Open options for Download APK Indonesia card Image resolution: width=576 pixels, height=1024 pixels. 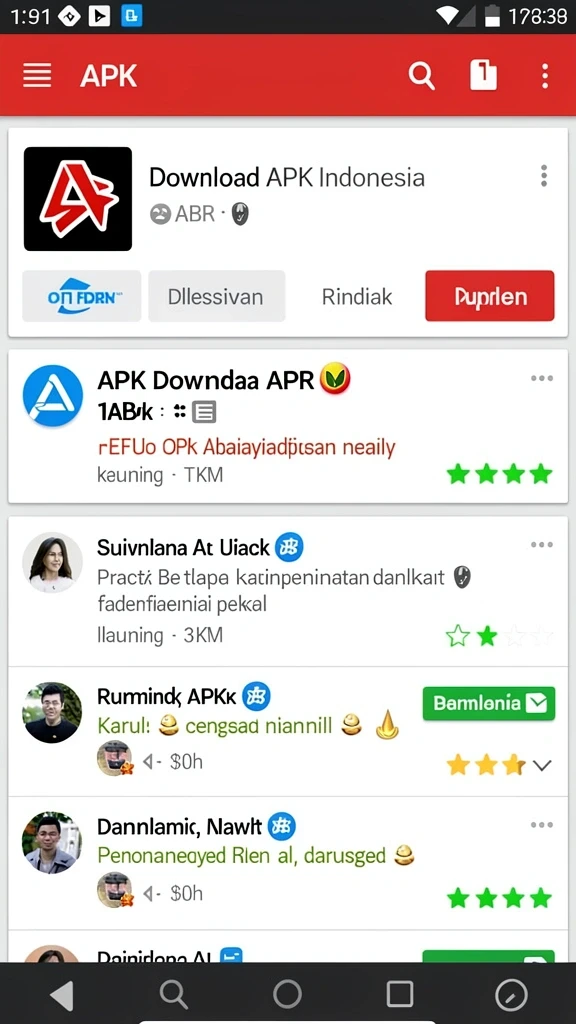click(543, 176)
